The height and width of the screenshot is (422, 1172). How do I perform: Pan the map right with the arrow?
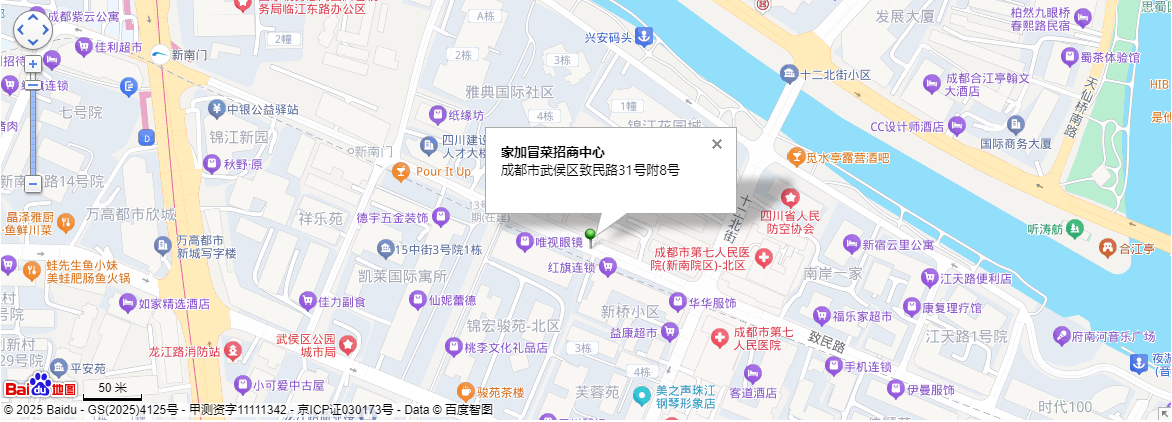[45, 29]
